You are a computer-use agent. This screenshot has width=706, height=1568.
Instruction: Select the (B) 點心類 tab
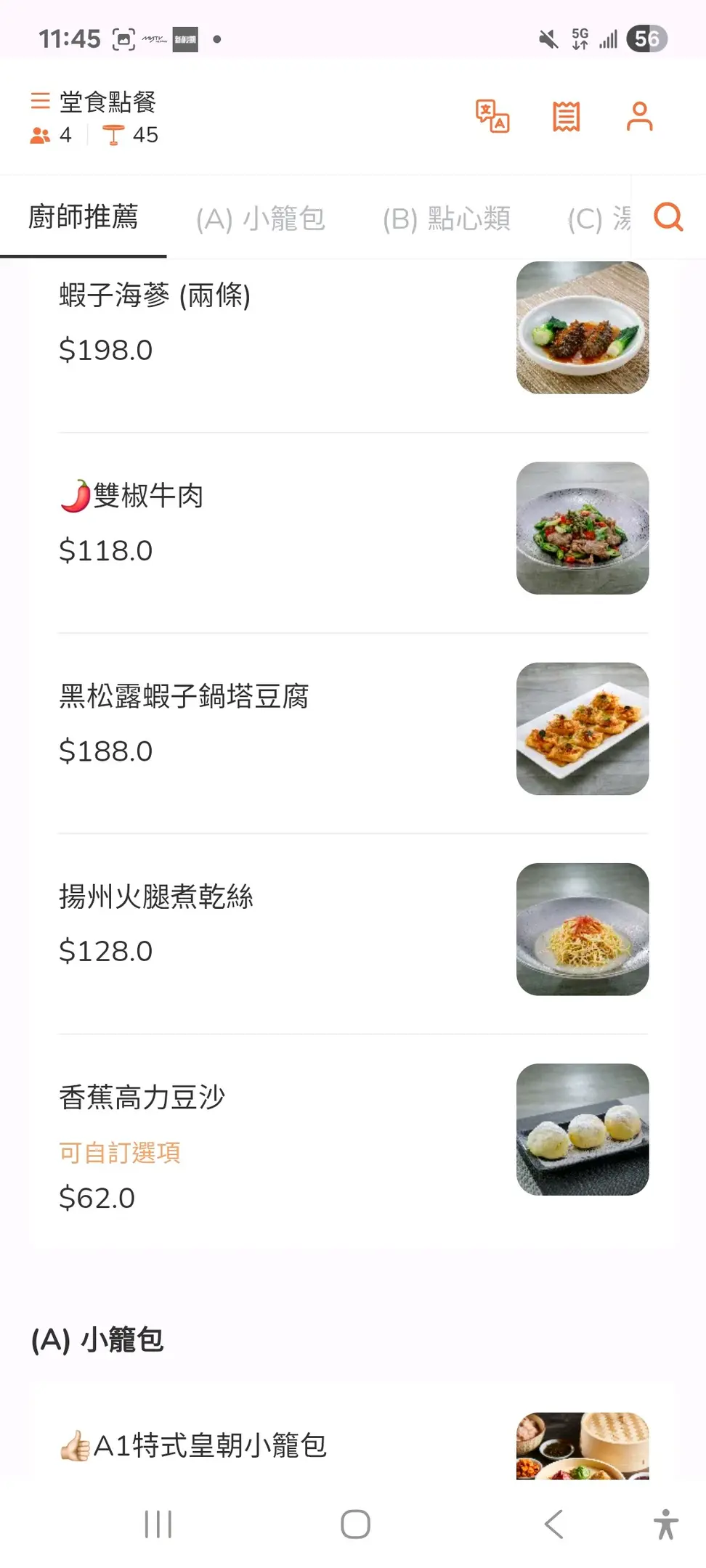[446, 219]
